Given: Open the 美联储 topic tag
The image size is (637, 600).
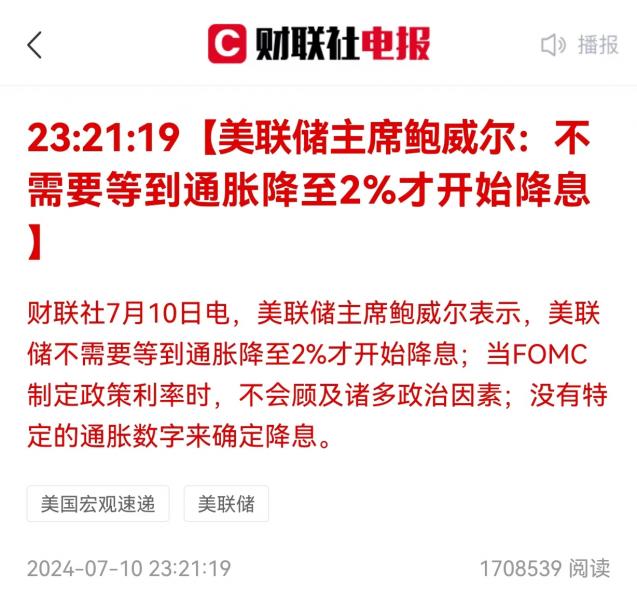Looking at the screenshot, I should 226,504.
